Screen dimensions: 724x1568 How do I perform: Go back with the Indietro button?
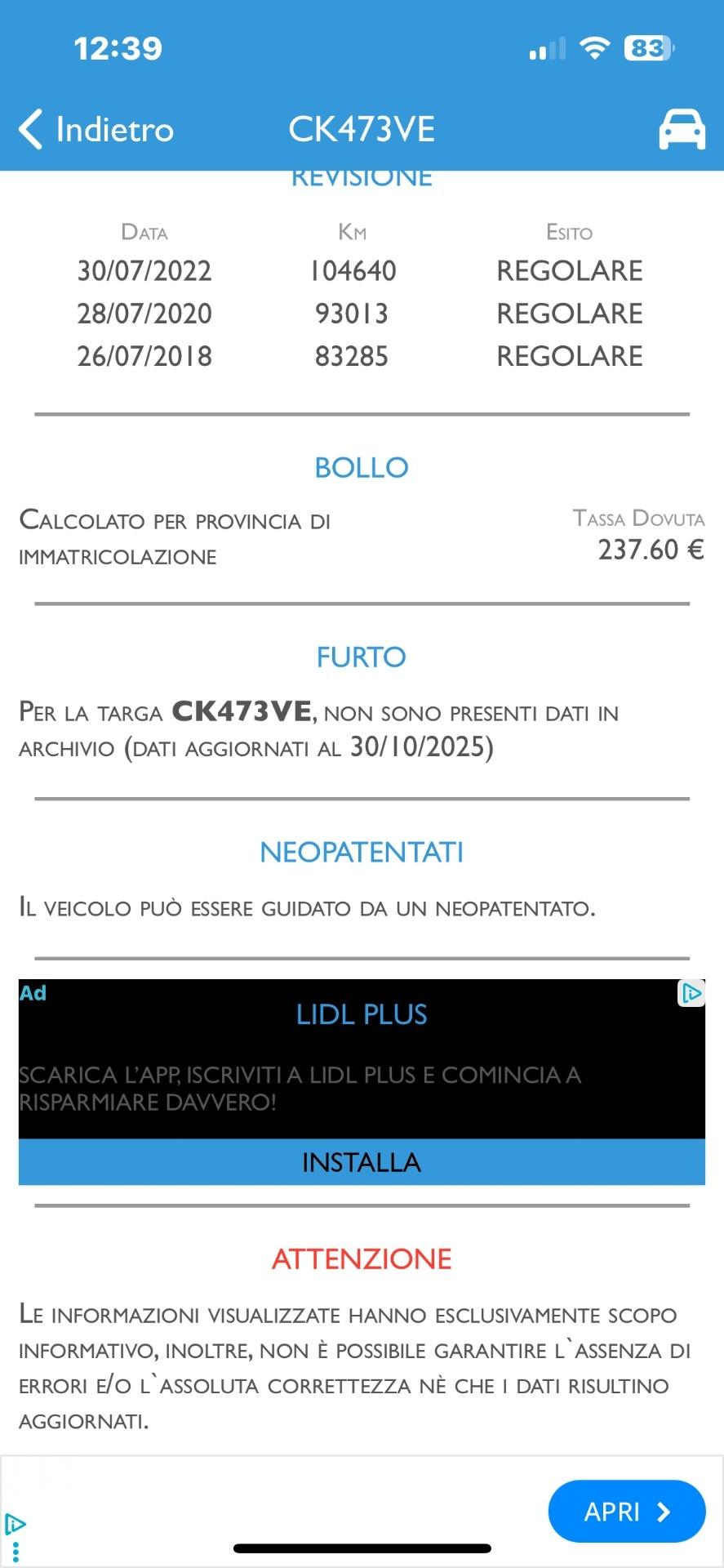(96, 129)
